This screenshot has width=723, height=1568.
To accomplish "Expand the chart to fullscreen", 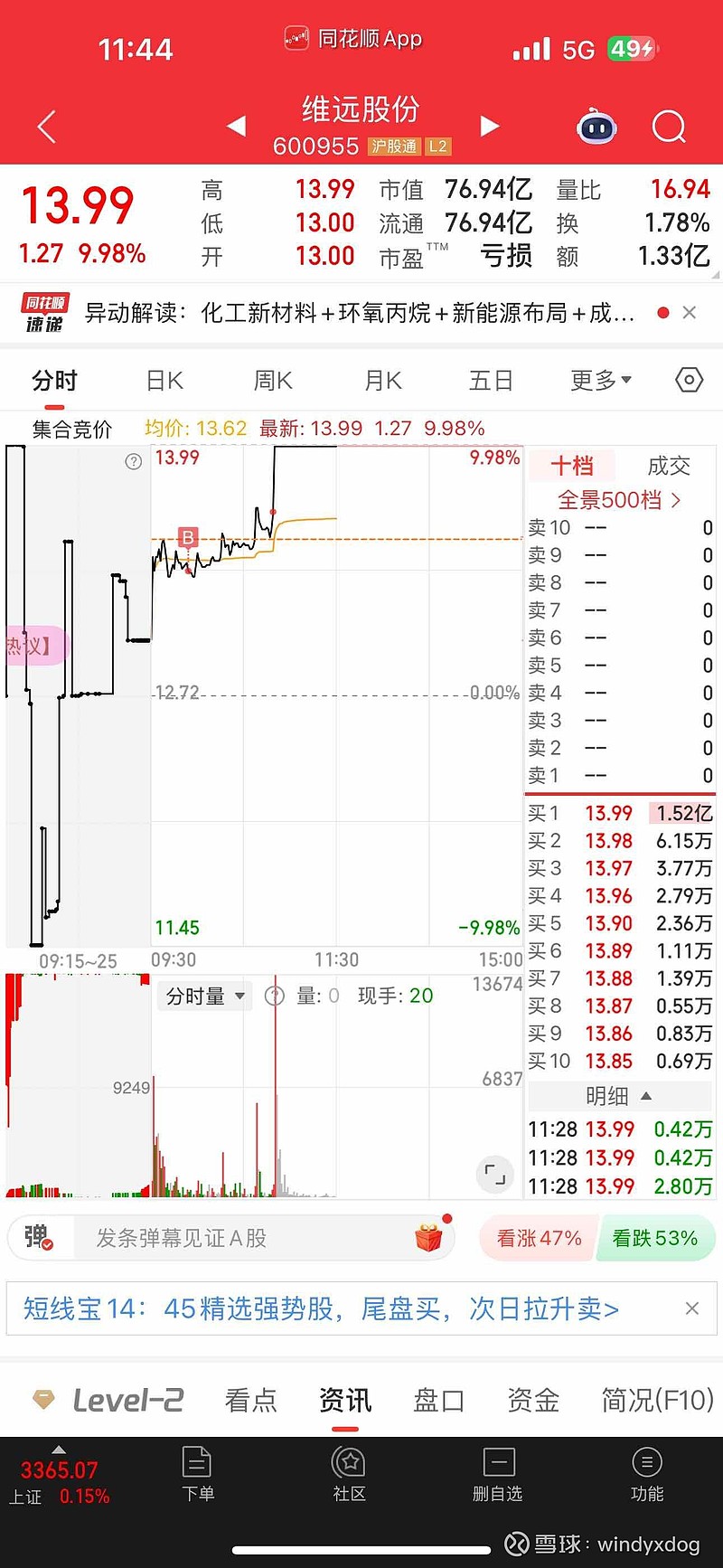I will 494,1175.
